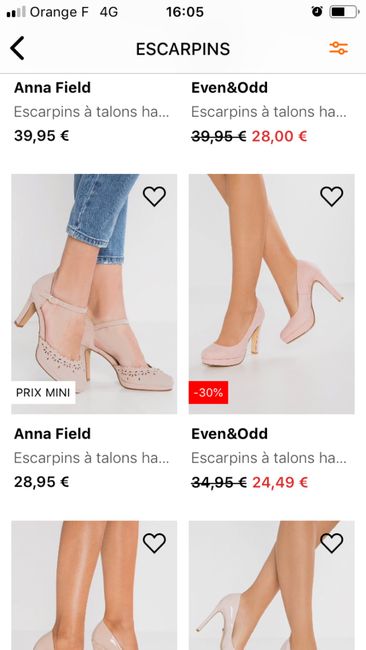
Task: Add Even&Odd -30% escarpins to wishlist
Action: pos(332,196)
